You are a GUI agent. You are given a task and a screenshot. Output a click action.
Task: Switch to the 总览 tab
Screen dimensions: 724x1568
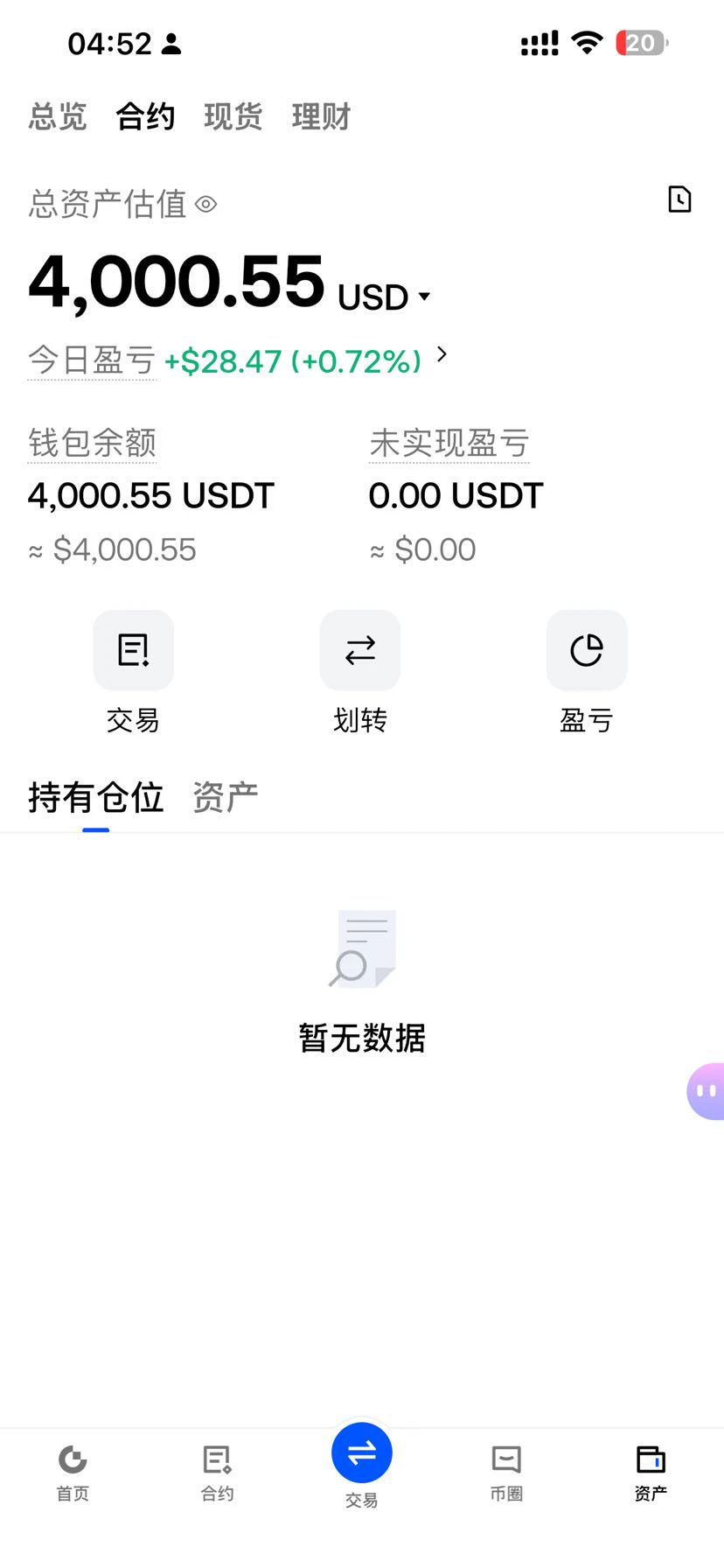coord(58,116)
